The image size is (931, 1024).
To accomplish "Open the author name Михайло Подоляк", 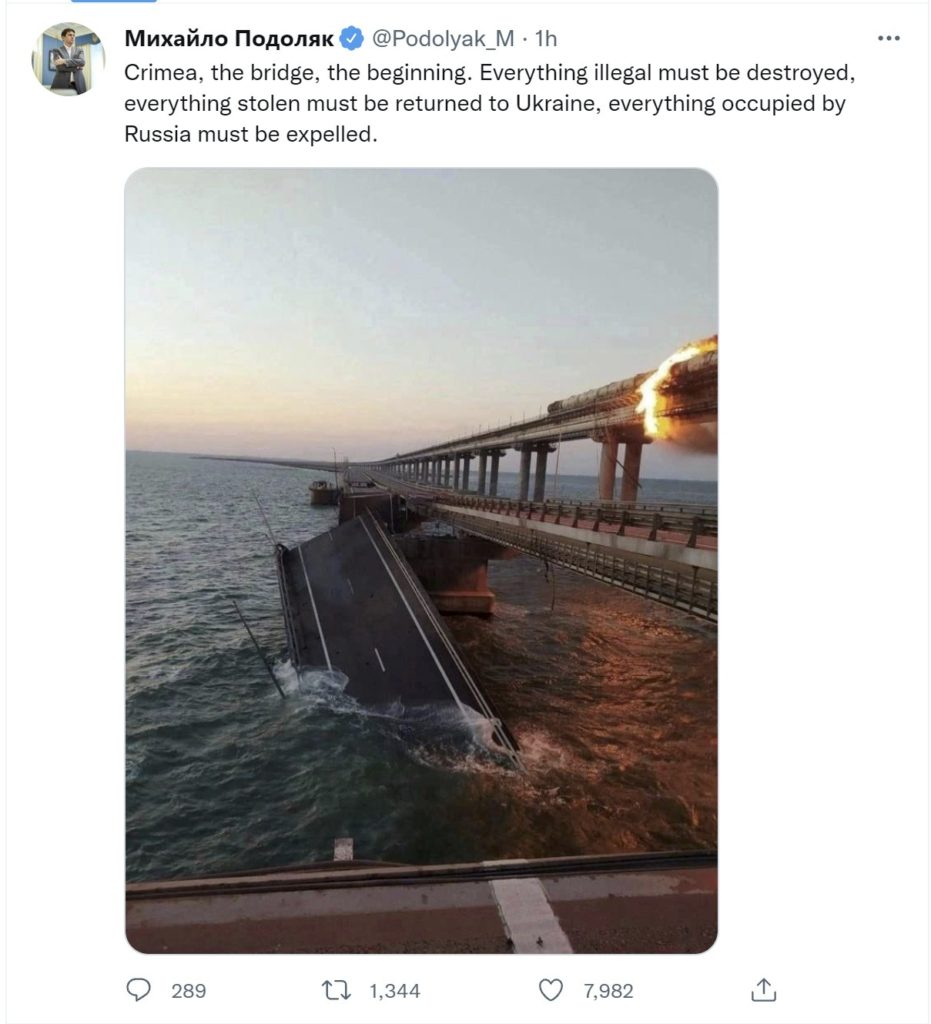I will point(229,39).
